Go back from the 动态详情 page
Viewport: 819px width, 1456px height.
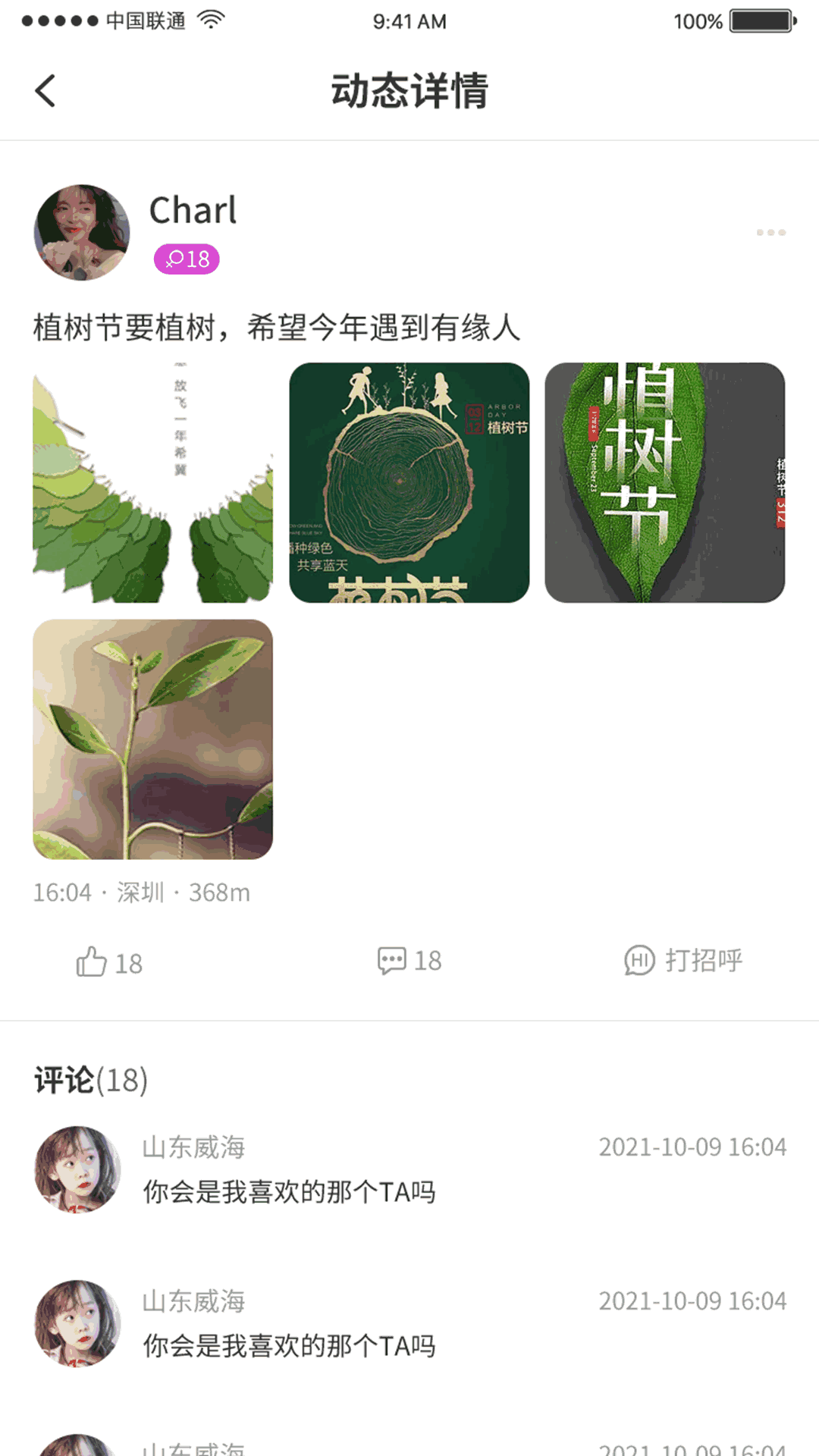45,91
